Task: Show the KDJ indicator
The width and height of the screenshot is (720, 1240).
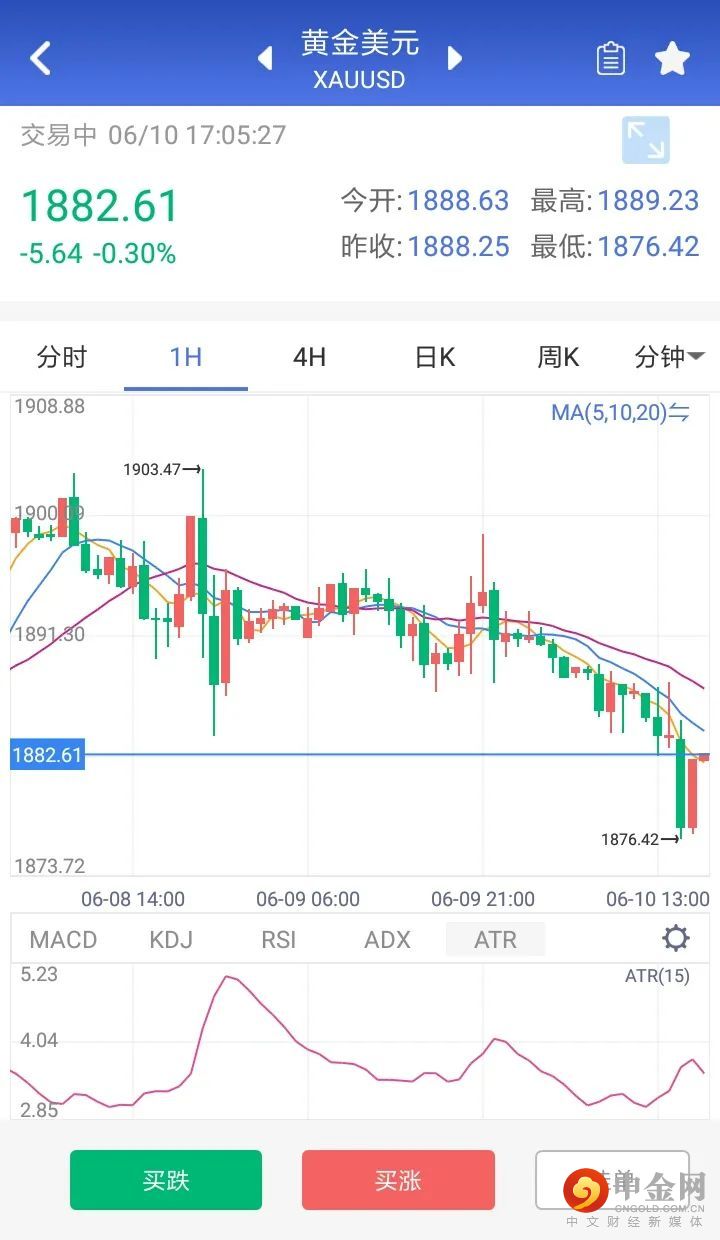Action: tap(171, 940)
